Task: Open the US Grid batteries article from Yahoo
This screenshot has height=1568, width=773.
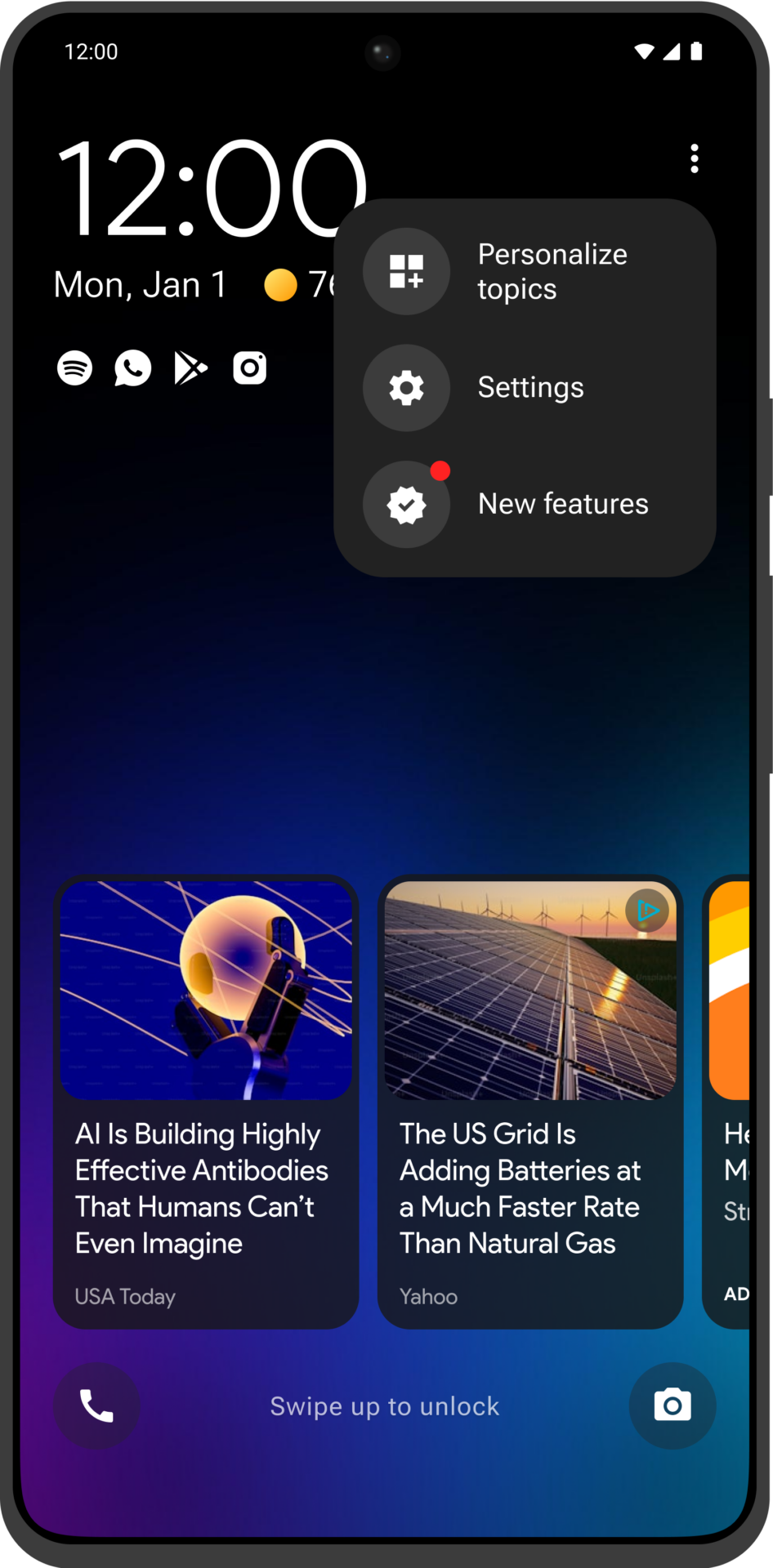Action: [x=530, y=1102]
